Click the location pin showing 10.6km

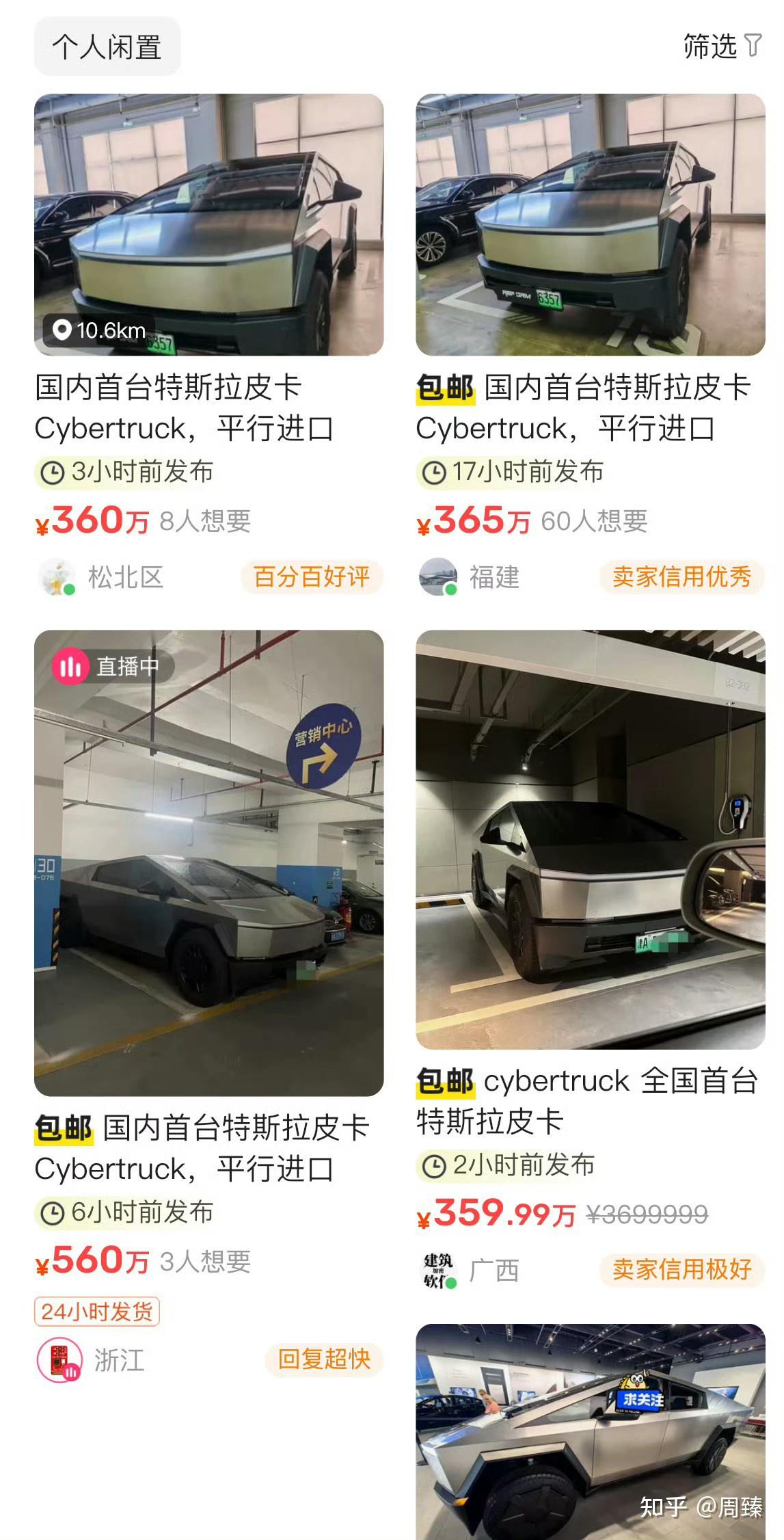pos(64,331)
